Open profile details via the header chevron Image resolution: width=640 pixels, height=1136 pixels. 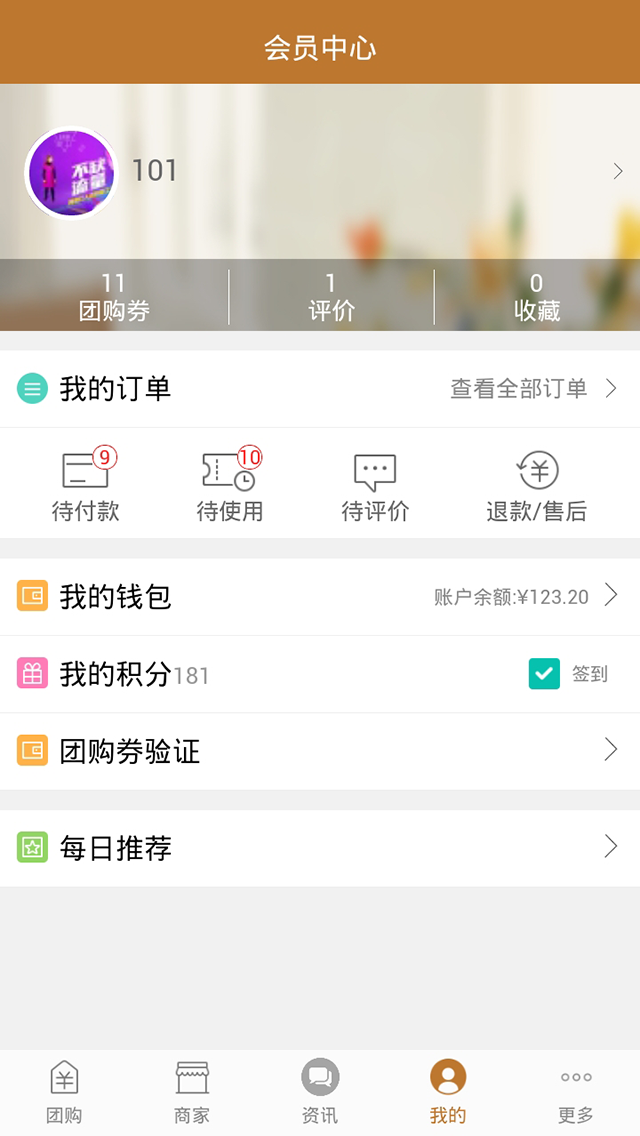618,172
